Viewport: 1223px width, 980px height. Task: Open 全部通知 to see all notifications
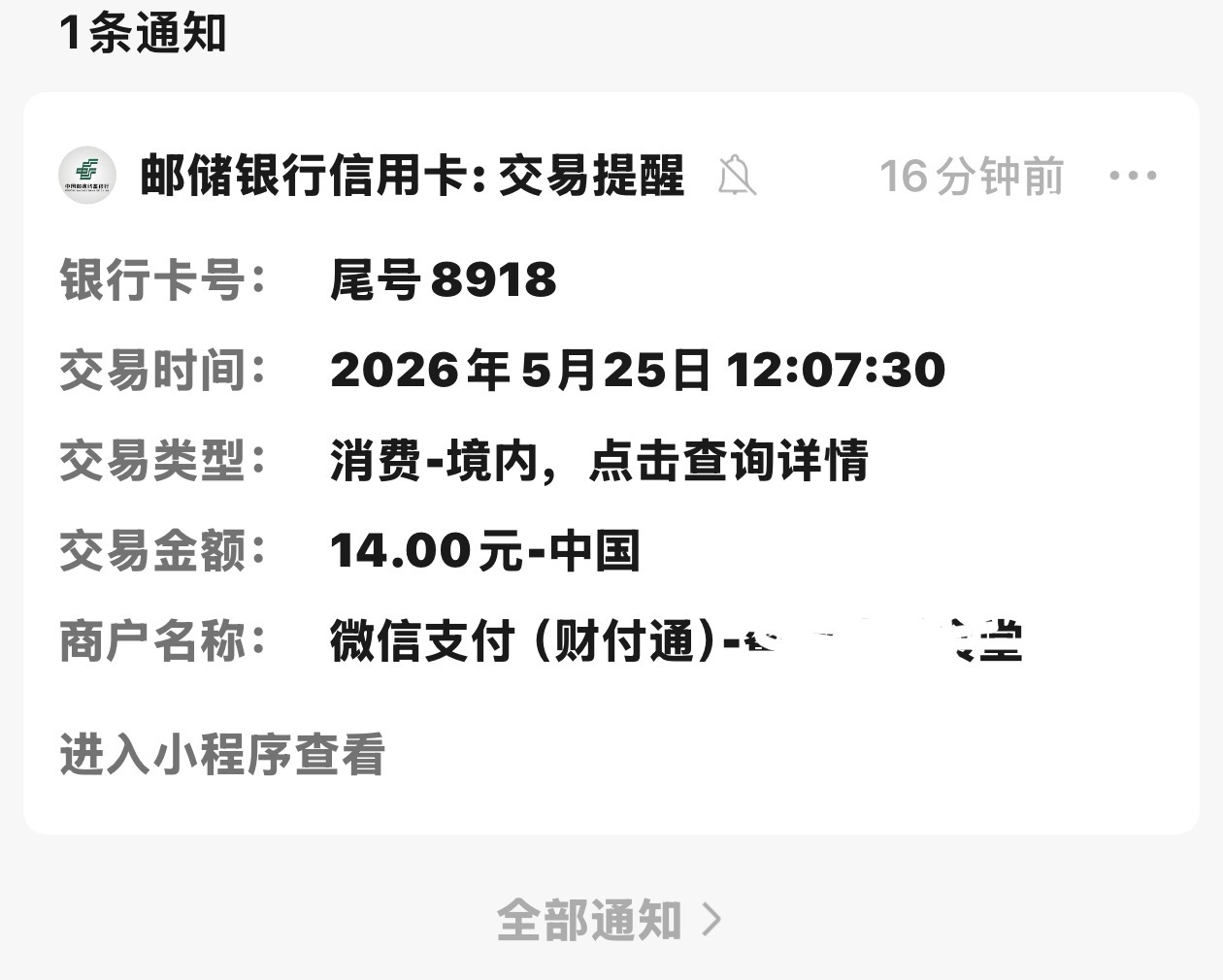point(609,920)
